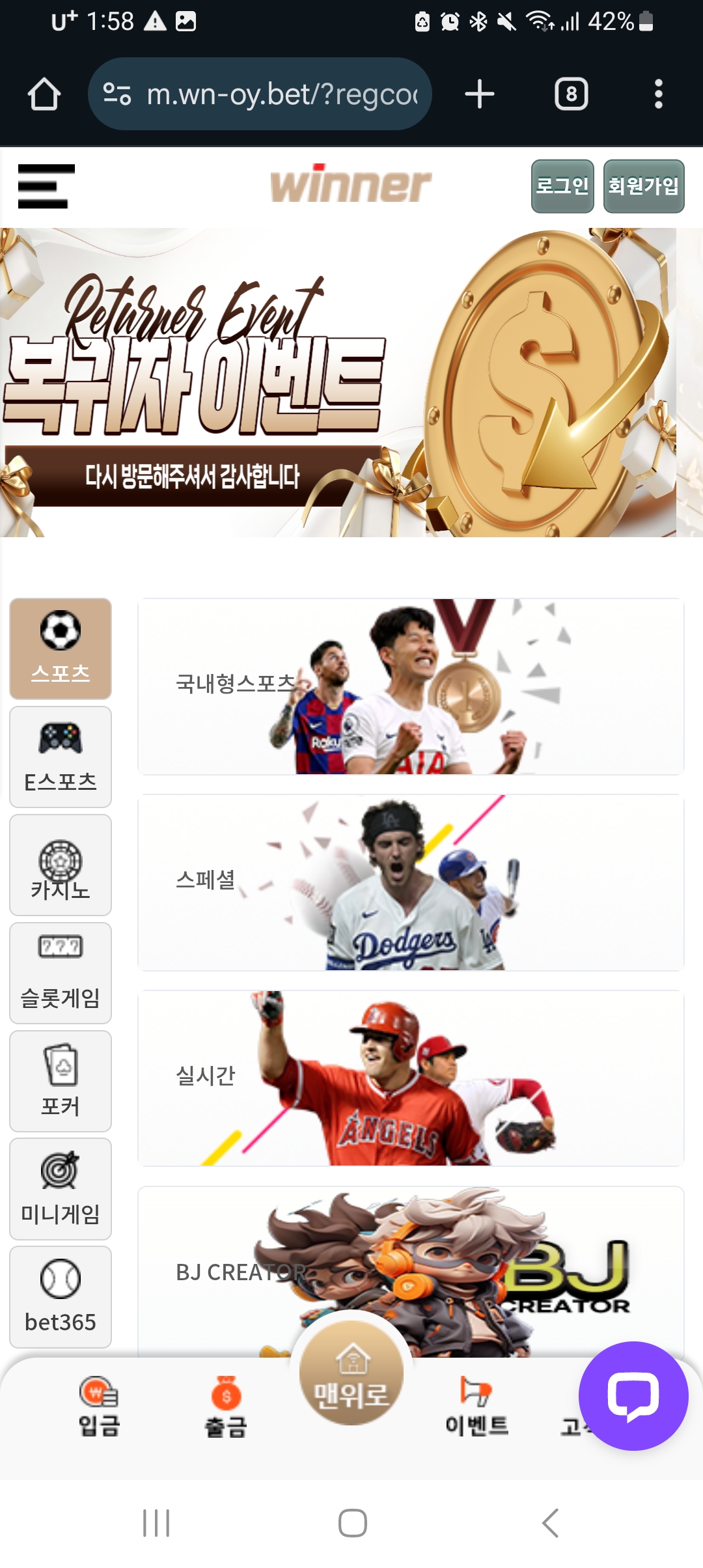
Task: Open the 이벤트 tab
Action: pos(476,1407)
